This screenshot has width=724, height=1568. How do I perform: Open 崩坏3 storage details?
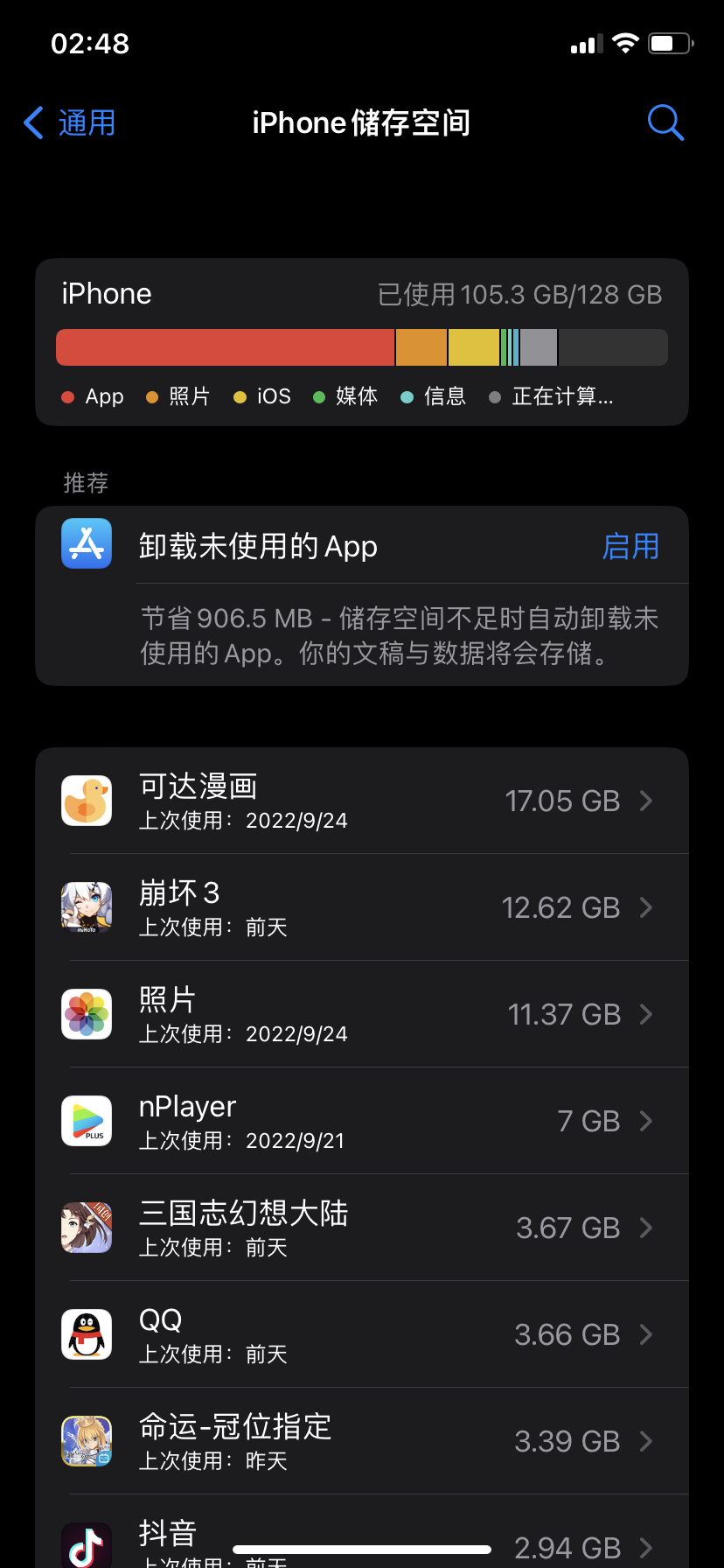pyautogui.click(x=362, y=907)
